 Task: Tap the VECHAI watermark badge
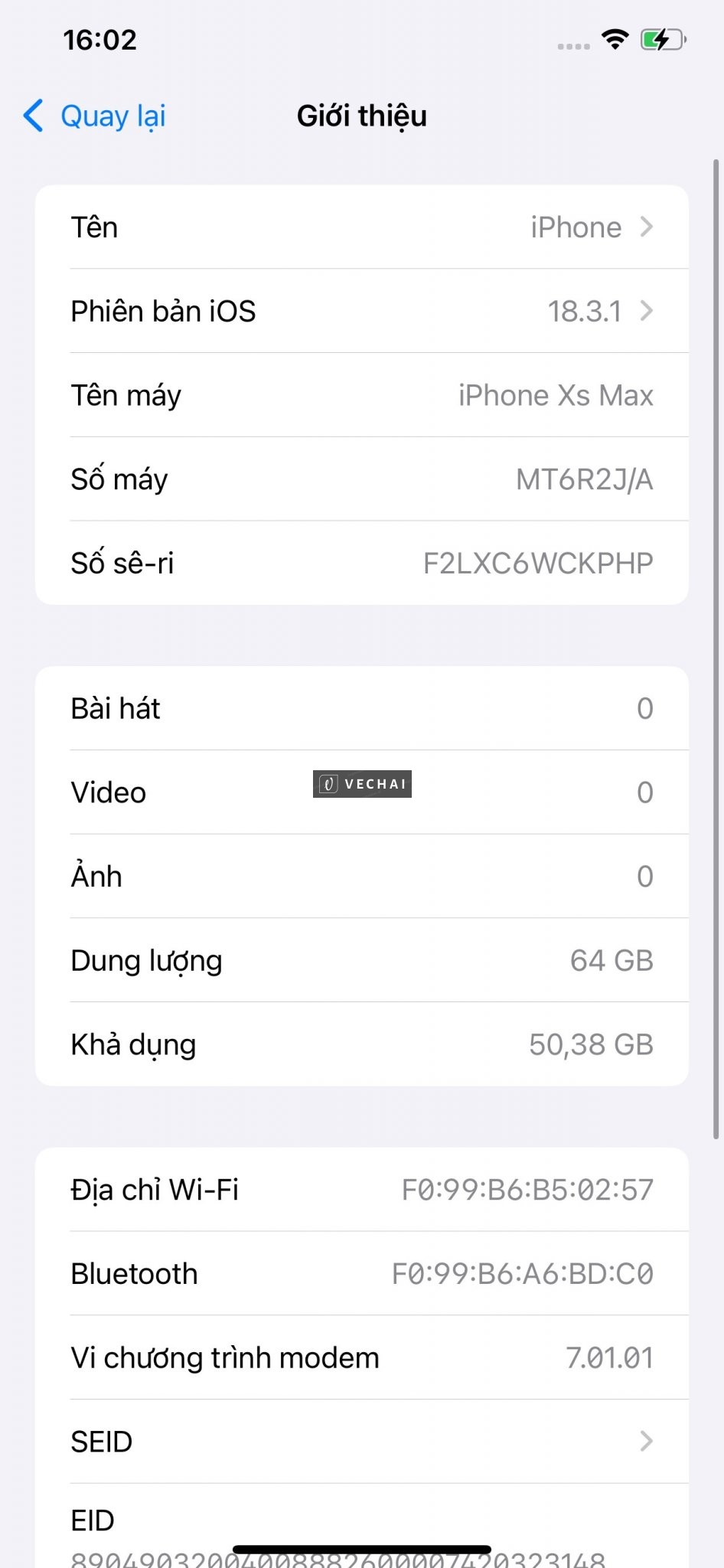point(361,783)
